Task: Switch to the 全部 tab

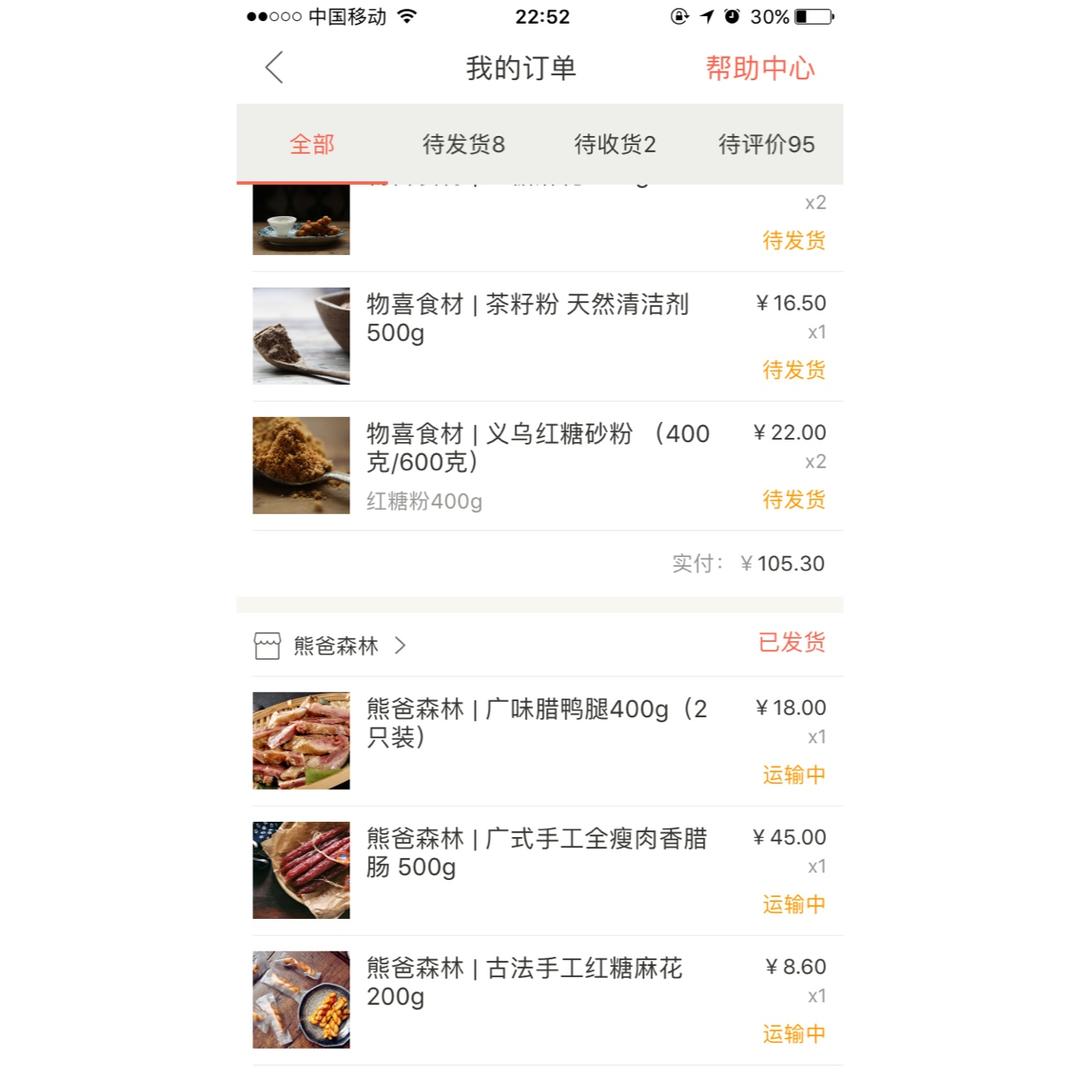Action: tap(312, 144)
